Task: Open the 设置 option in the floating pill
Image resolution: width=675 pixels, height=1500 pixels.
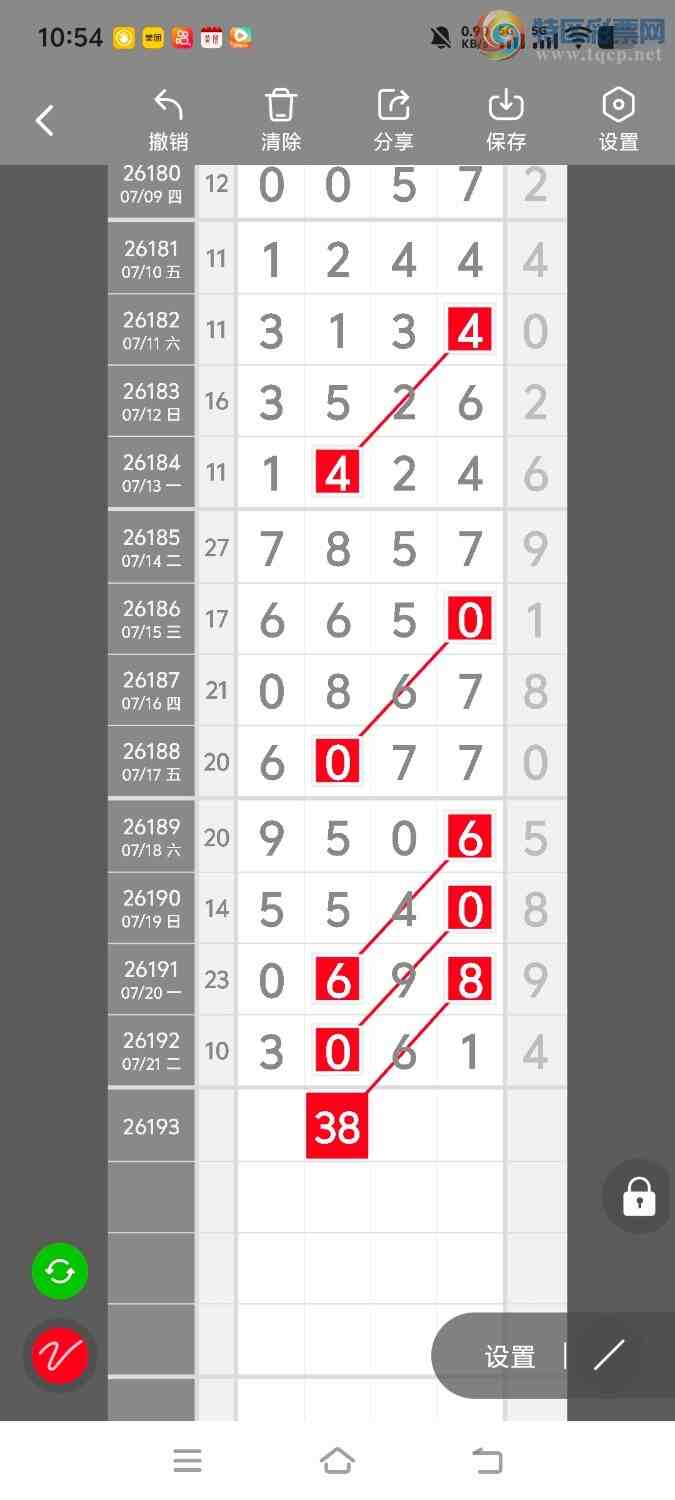Action: coord(510,1357)
